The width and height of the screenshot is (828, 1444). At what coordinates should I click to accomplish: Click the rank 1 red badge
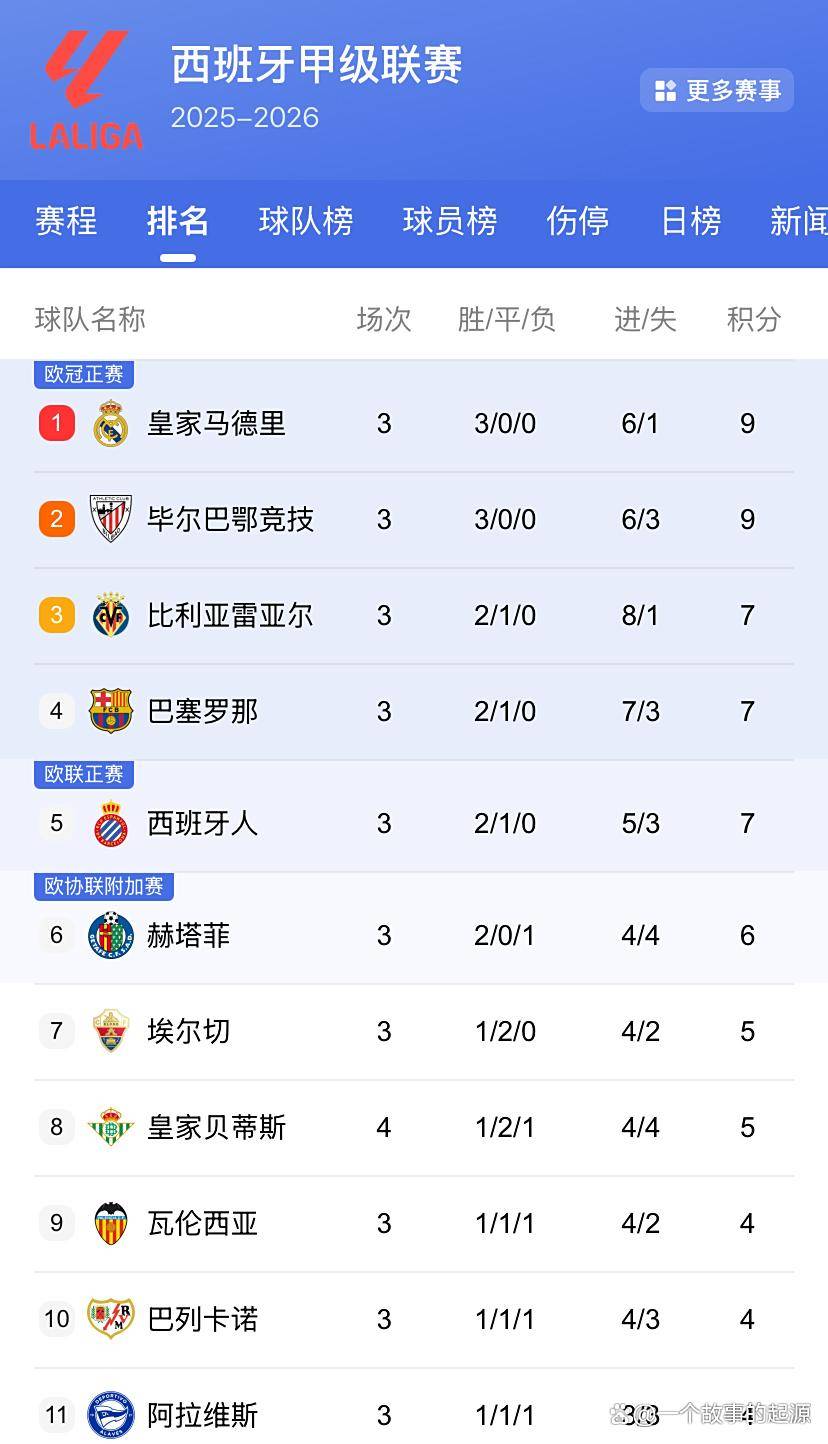point(56,423)
